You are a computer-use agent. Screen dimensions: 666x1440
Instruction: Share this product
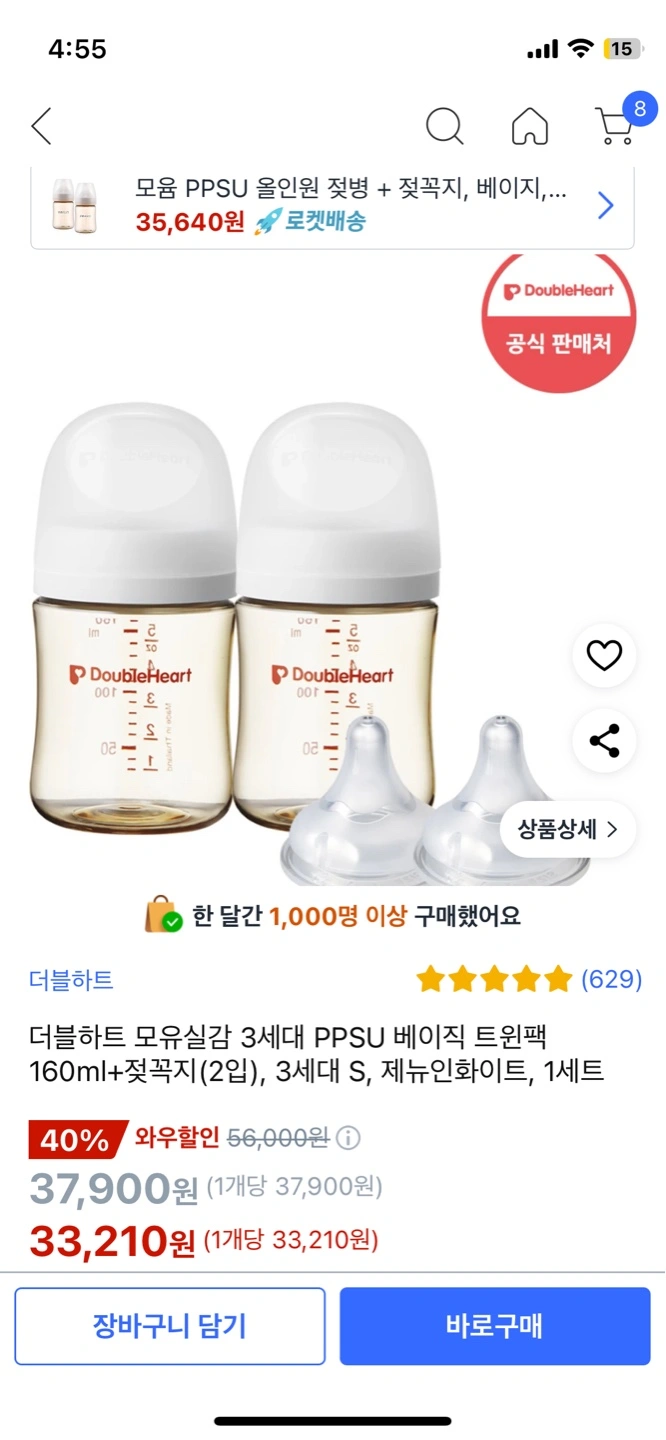pyautogui.click(x=604, y=741)
